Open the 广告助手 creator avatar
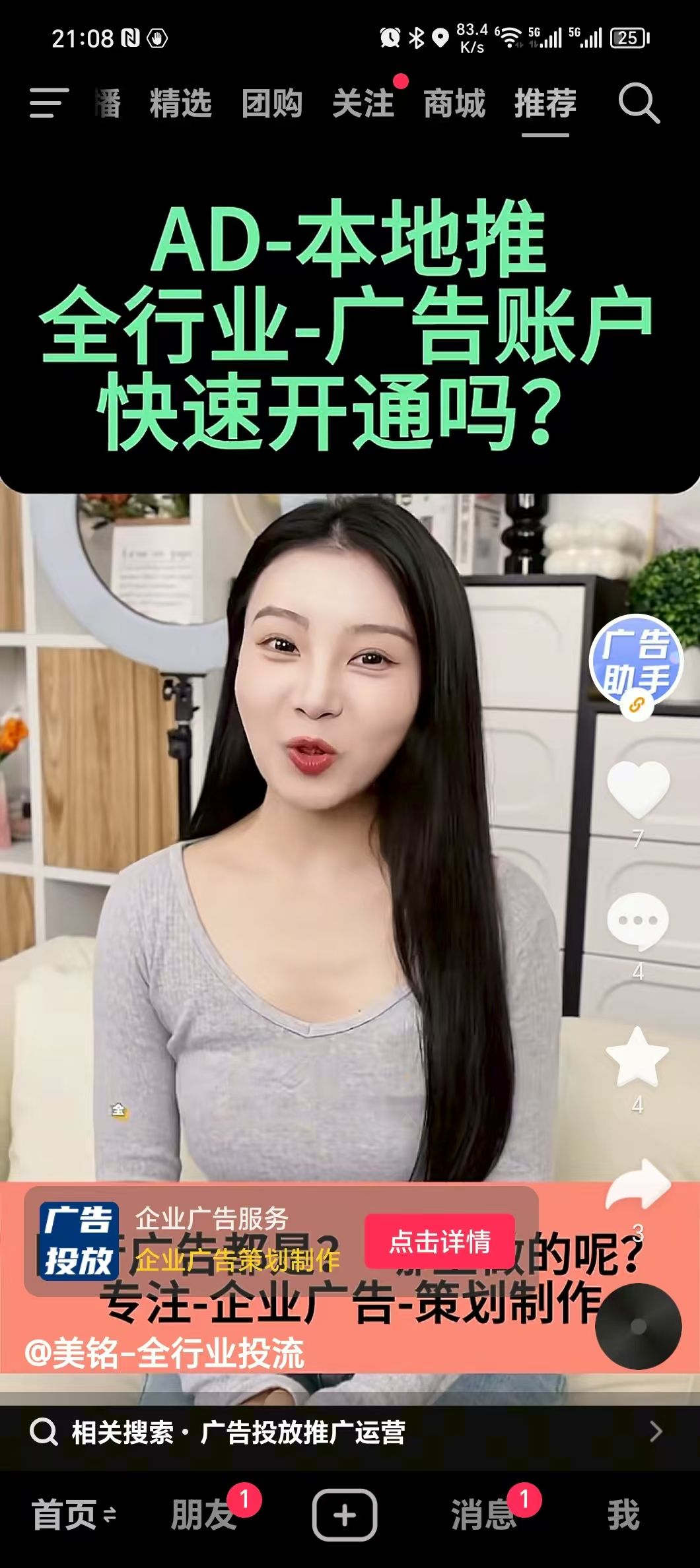Viewport: 700px width, 1568px height. click(635, 661)
